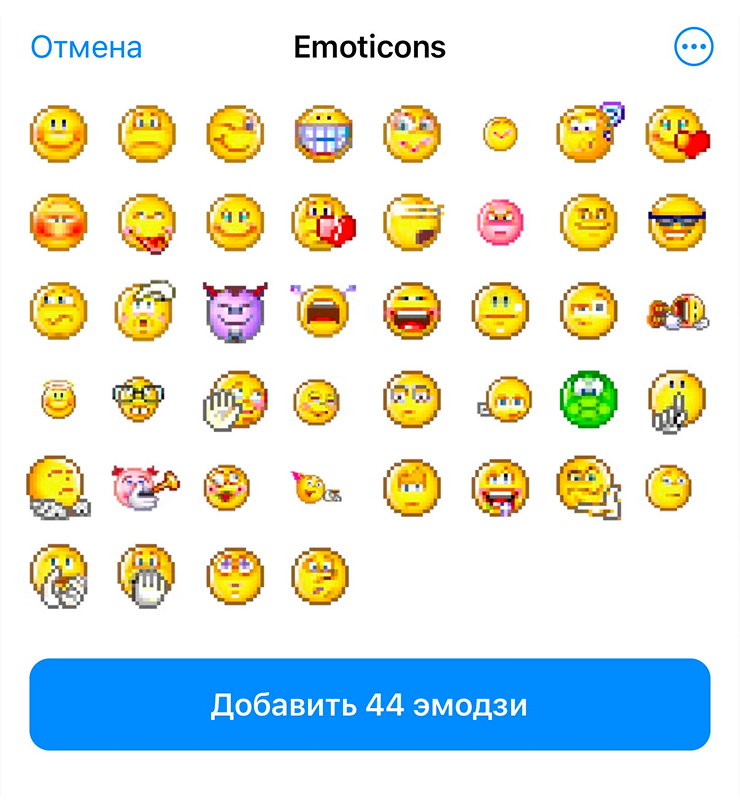Select the purple devil emoji

232,309
